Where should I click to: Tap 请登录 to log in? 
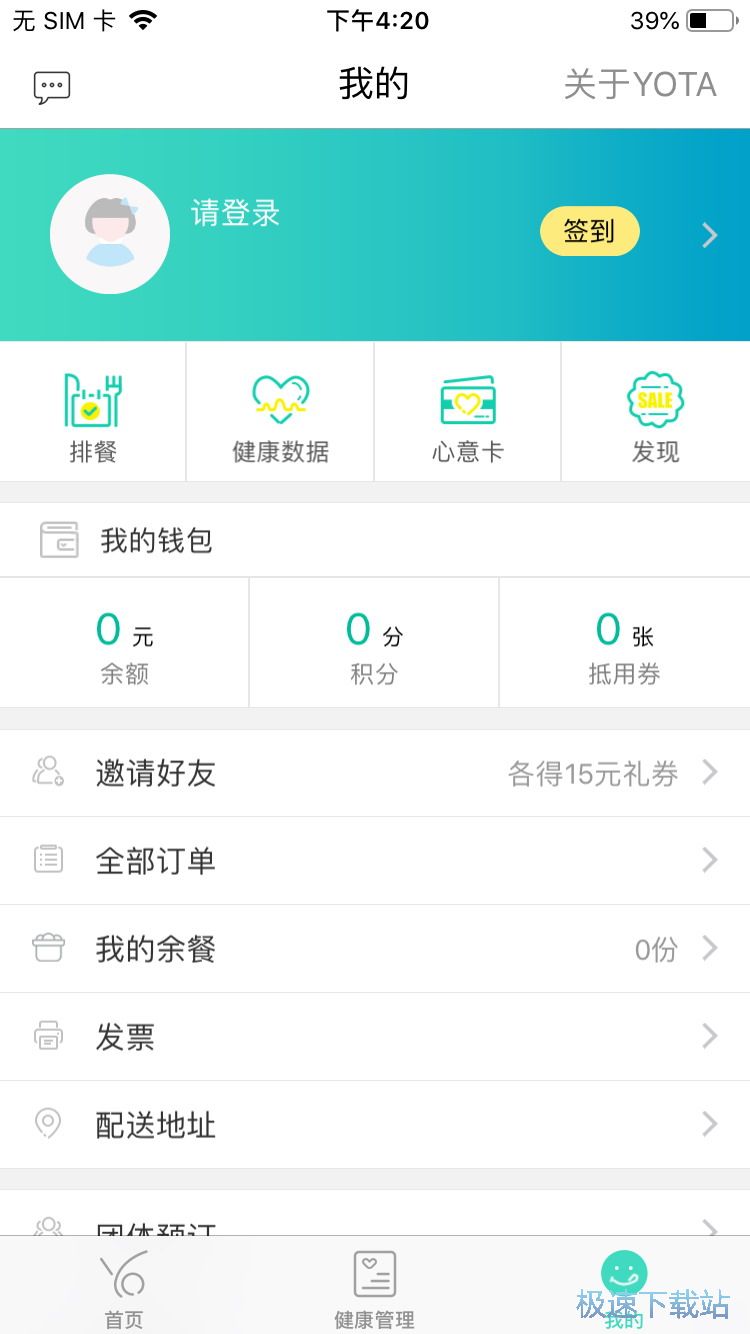tap(234, 214)
